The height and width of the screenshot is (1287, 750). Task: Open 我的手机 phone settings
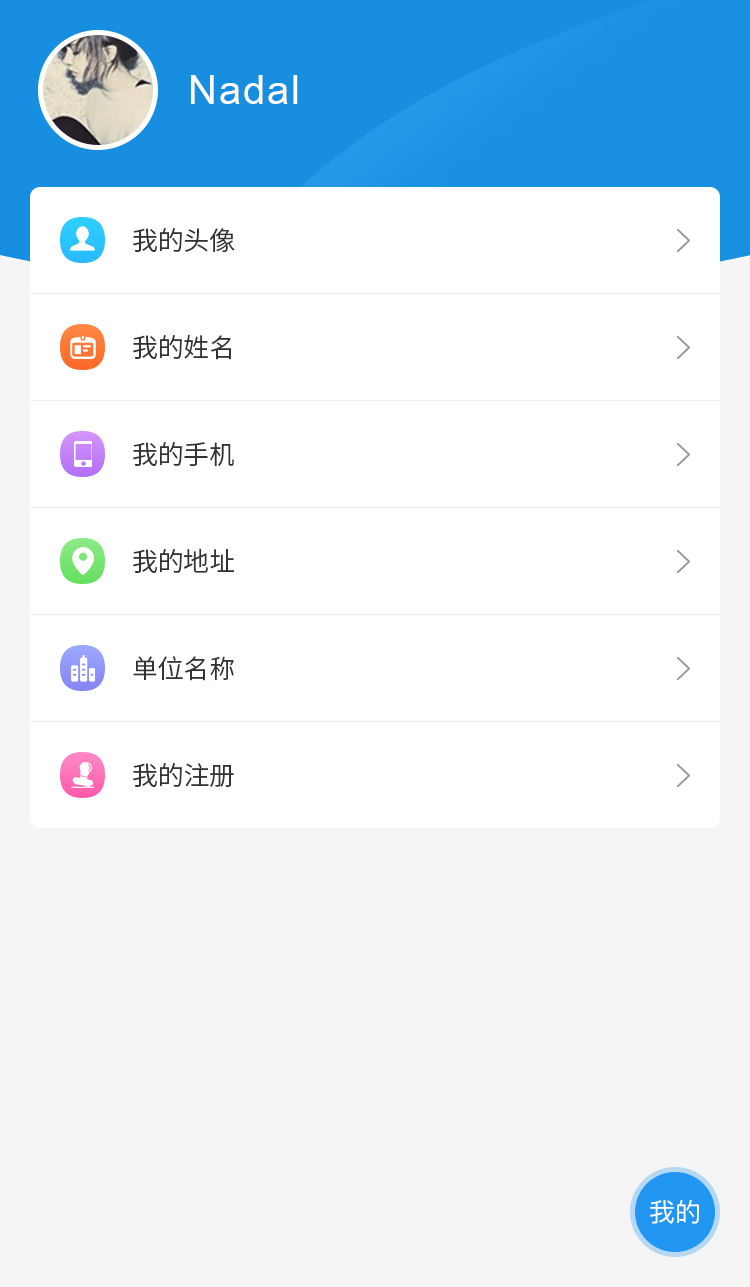coord(375,454)
